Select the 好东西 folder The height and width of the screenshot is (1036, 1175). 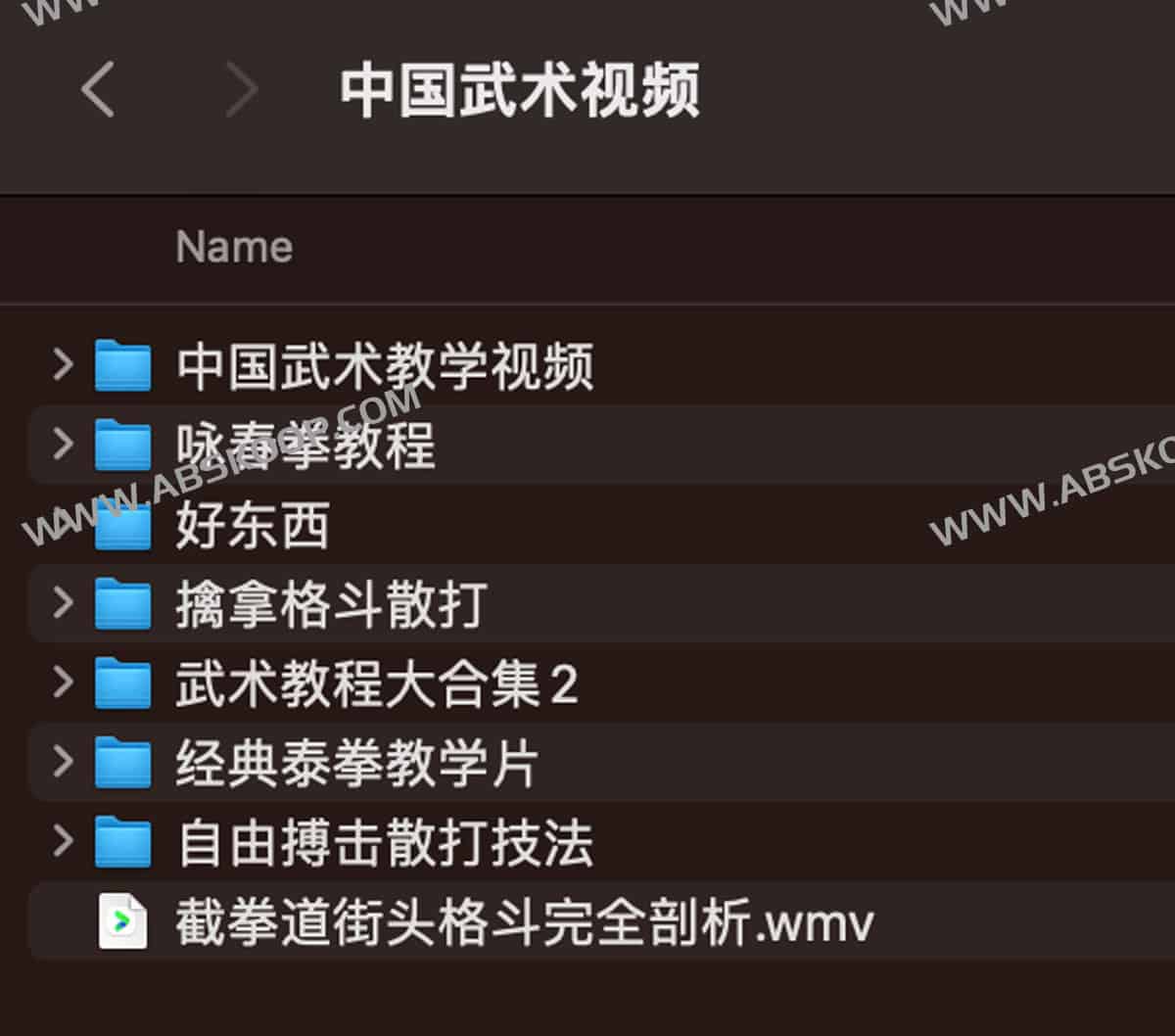[x=252, y=525]
